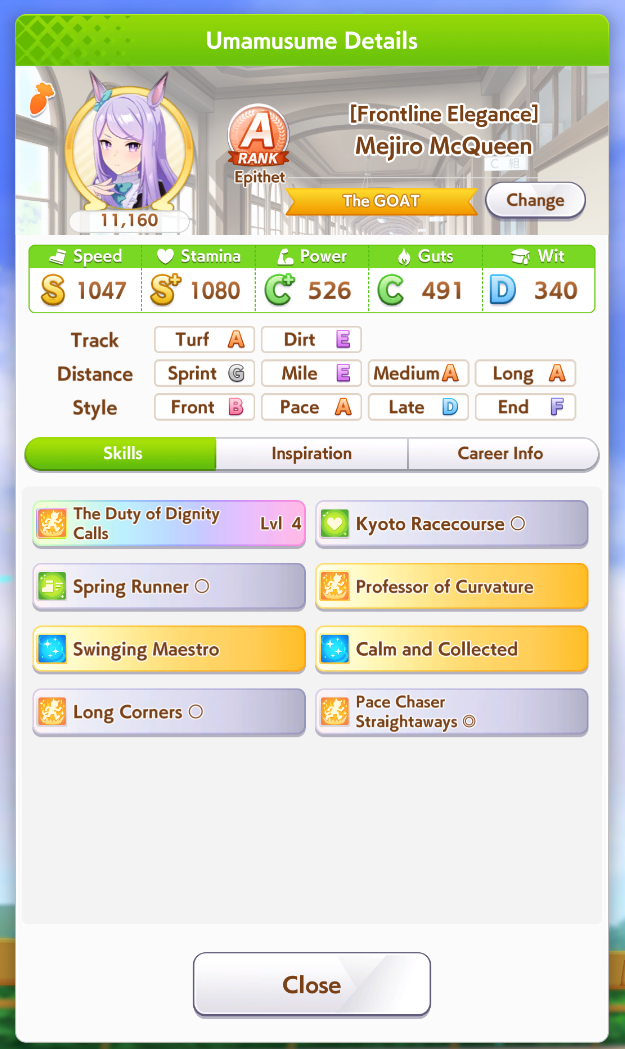This screenshot has width=625, height=1049.
Task: Select the Skills tab
Action: tap(121, 454)
